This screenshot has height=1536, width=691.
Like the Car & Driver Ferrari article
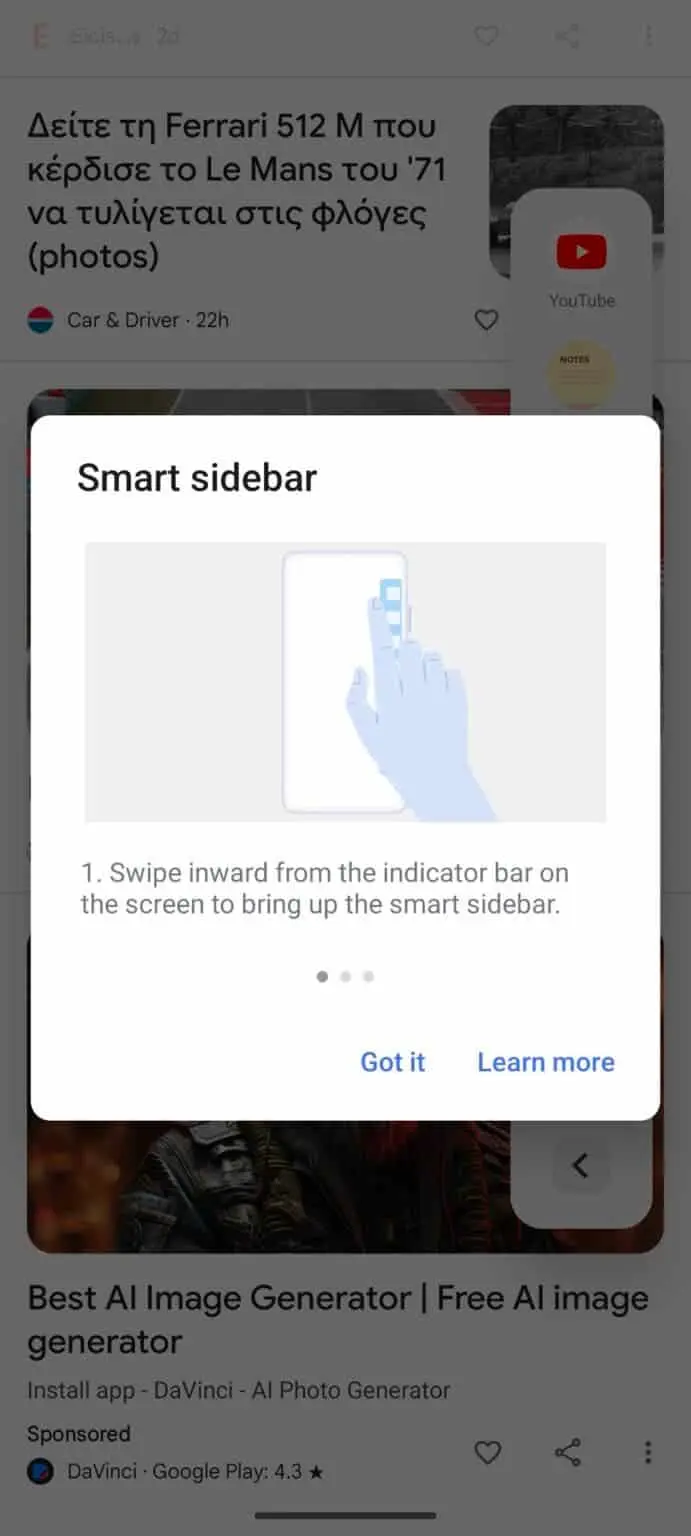[486, 320]
